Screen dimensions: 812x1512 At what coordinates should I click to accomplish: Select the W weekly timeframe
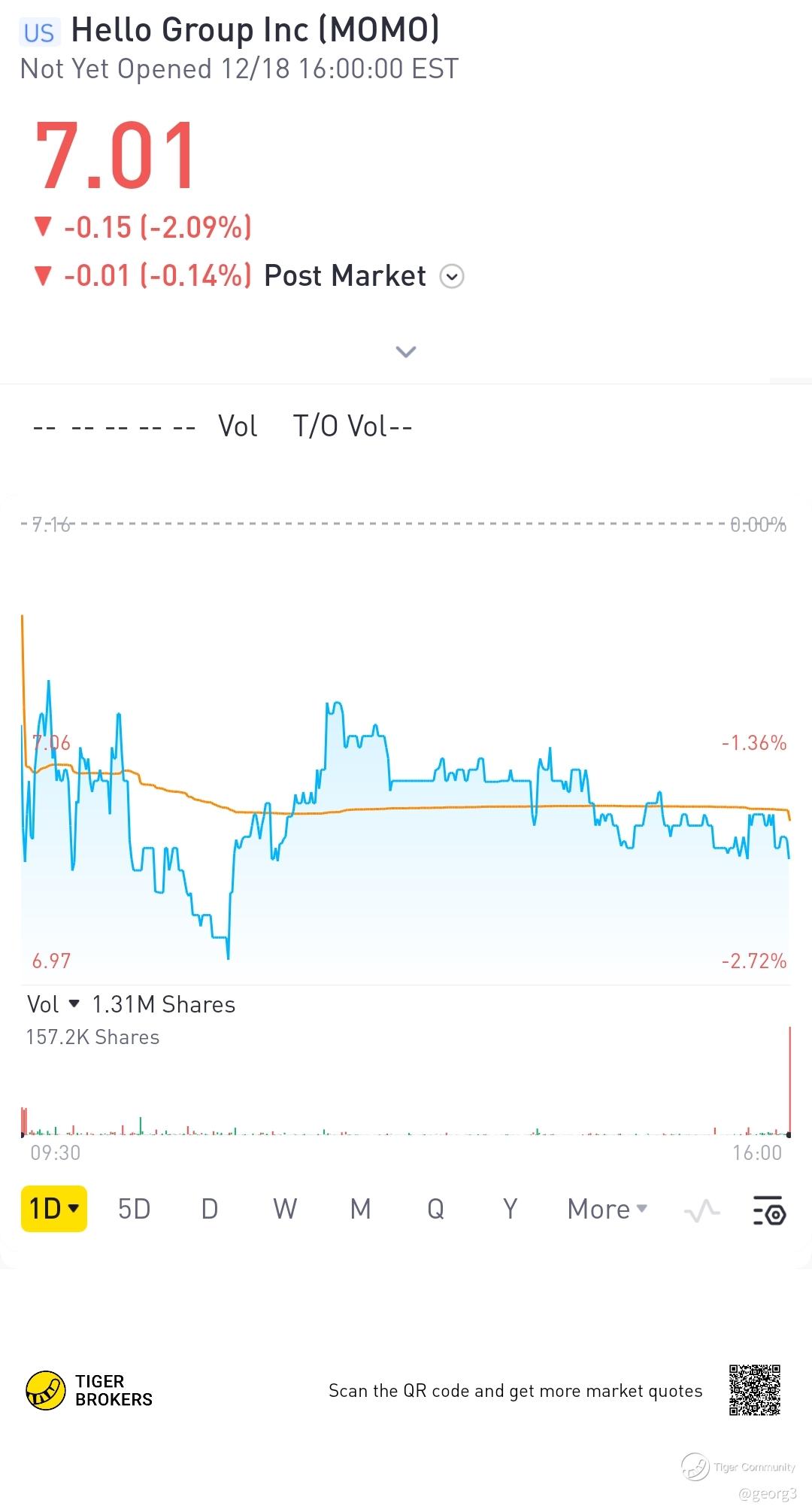click(x=284, y=1209)
